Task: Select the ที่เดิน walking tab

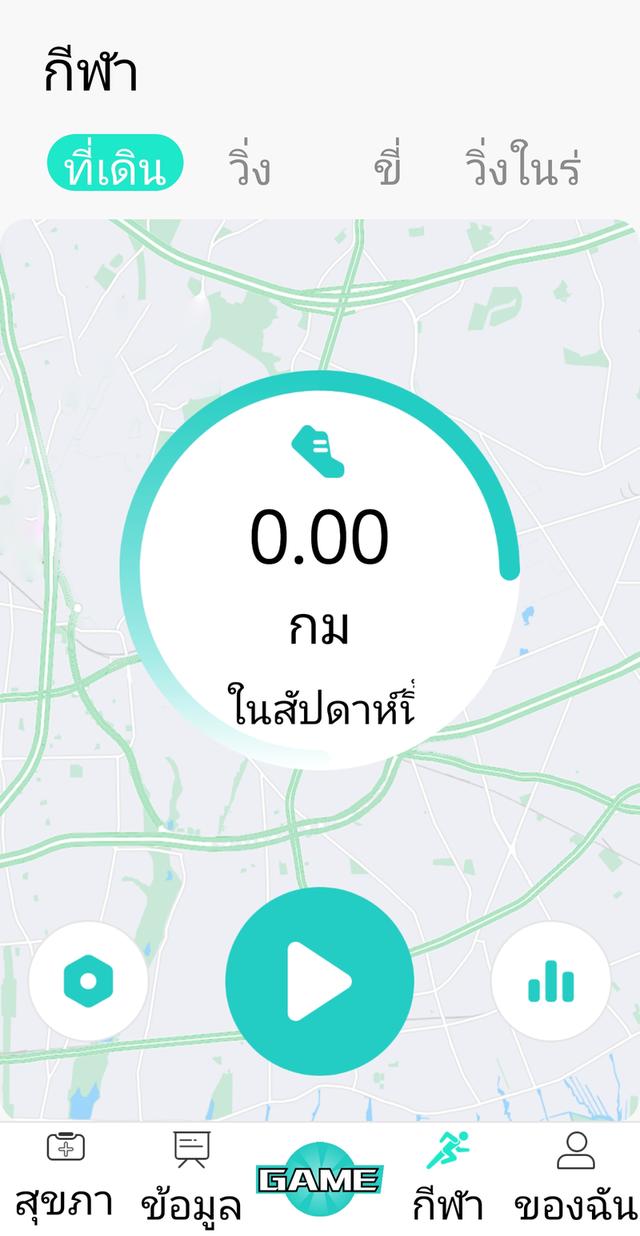Action: 115,165
